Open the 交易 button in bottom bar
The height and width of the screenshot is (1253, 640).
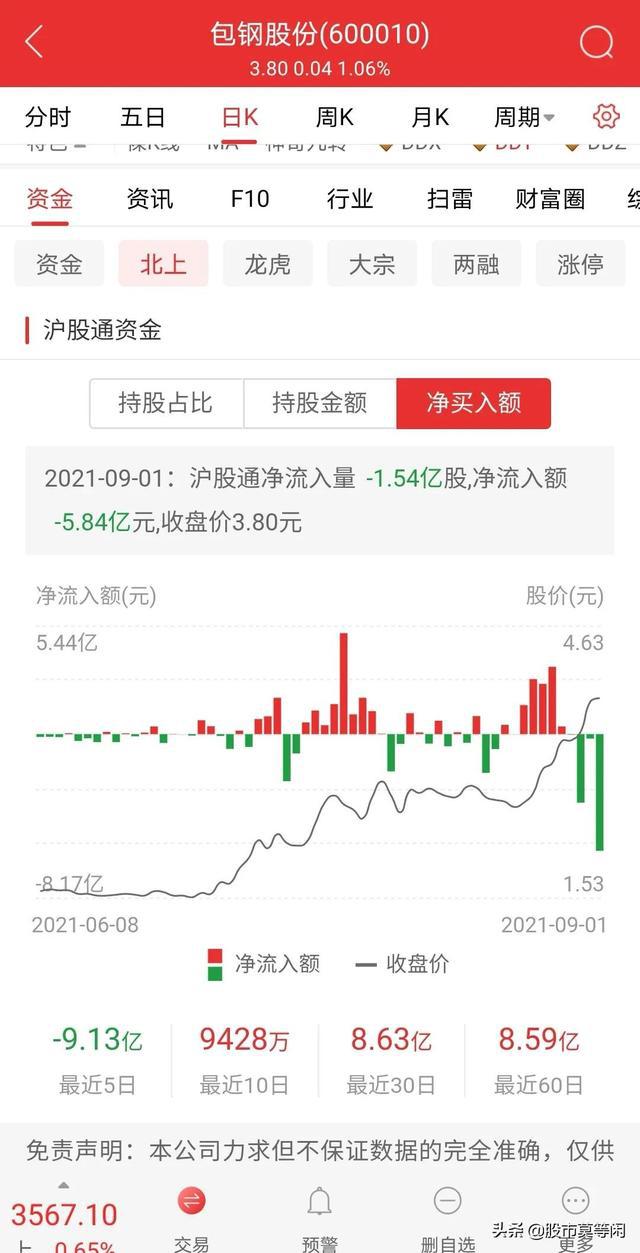pos(191,1218)
